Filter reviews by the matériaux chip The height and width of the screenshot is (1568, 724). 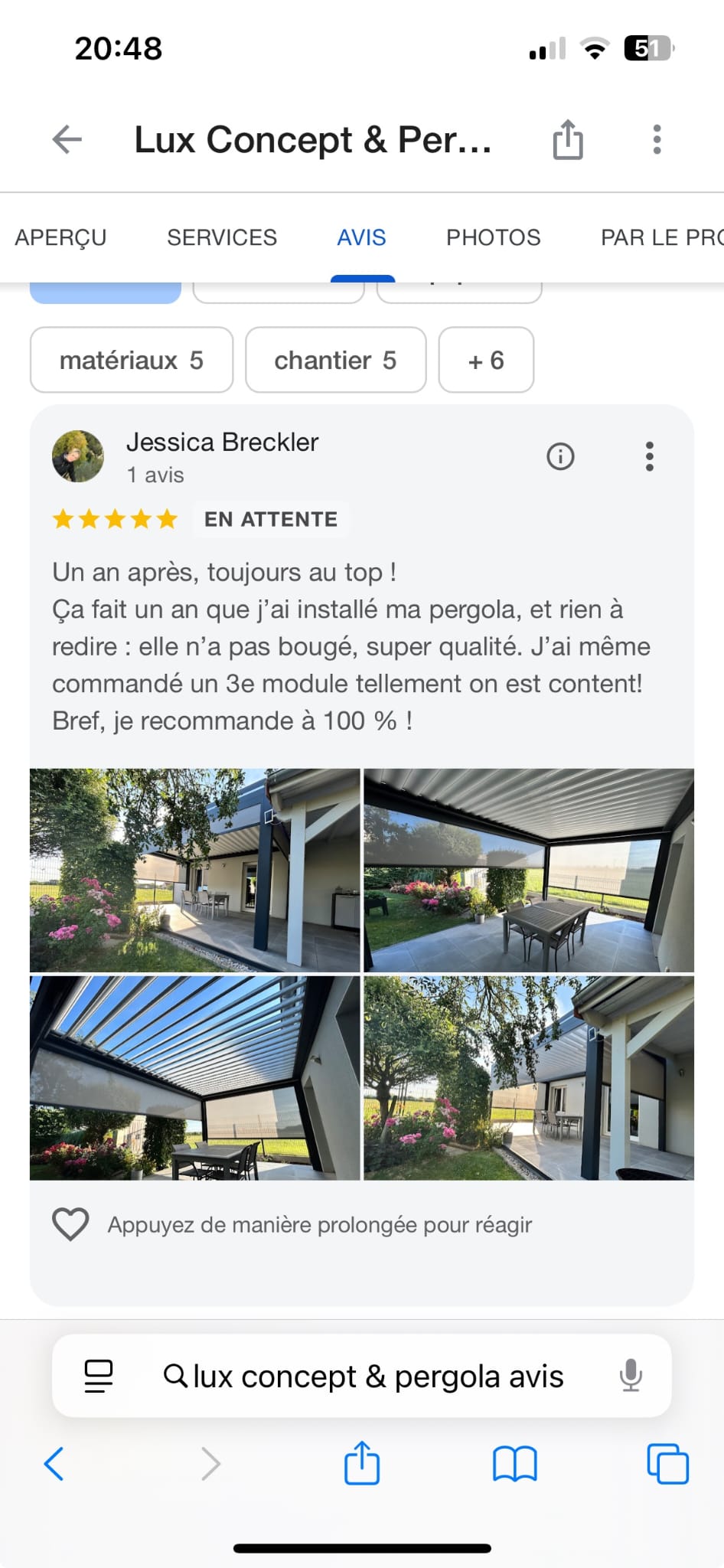132,360
